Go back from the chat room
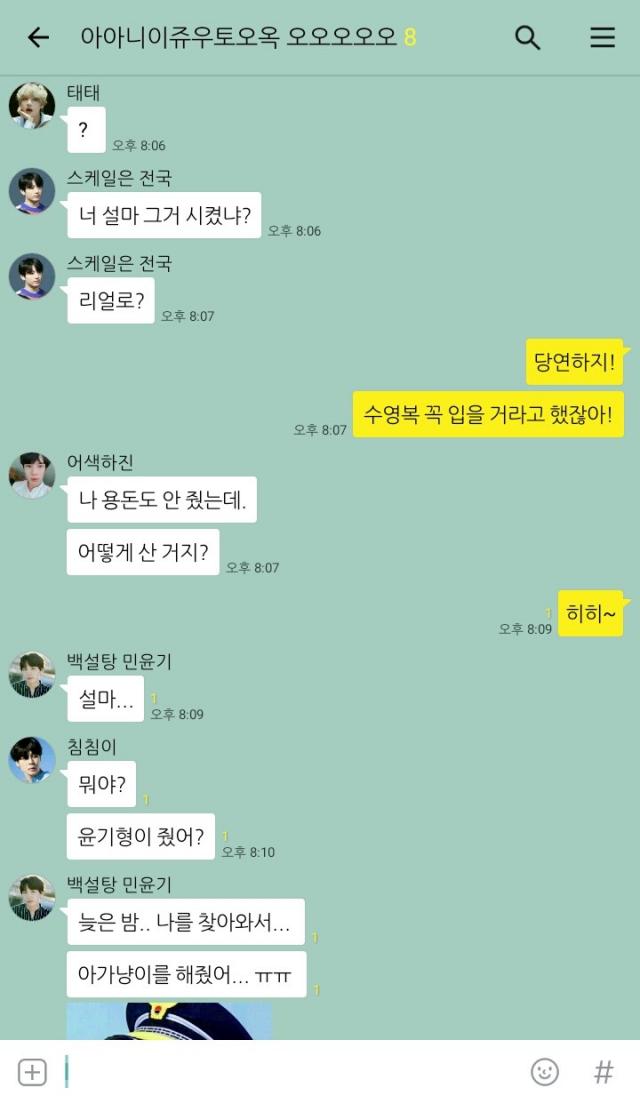Screen dimensions: 640x1104 point(38,38)
